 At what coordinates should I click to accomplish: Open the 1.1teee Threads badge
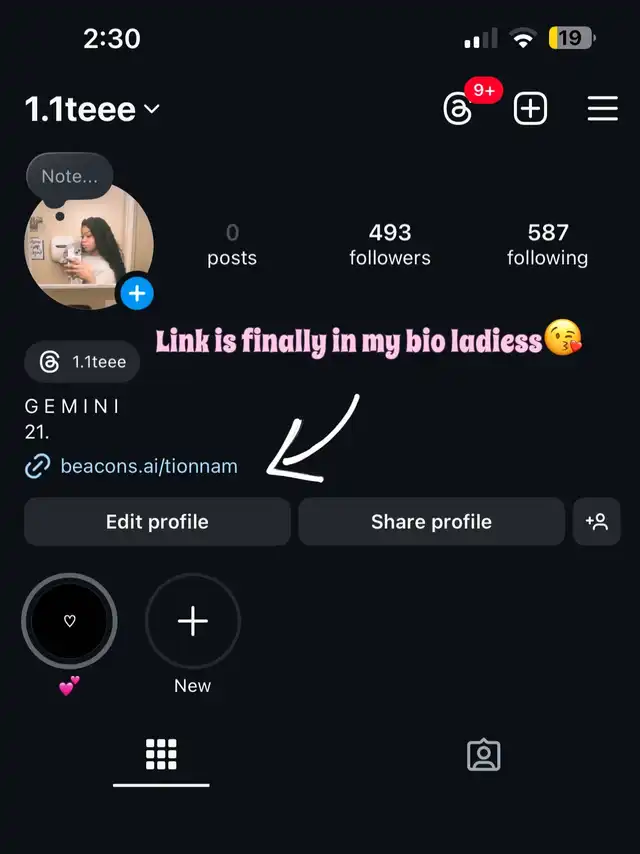click(x=83, y=362)
